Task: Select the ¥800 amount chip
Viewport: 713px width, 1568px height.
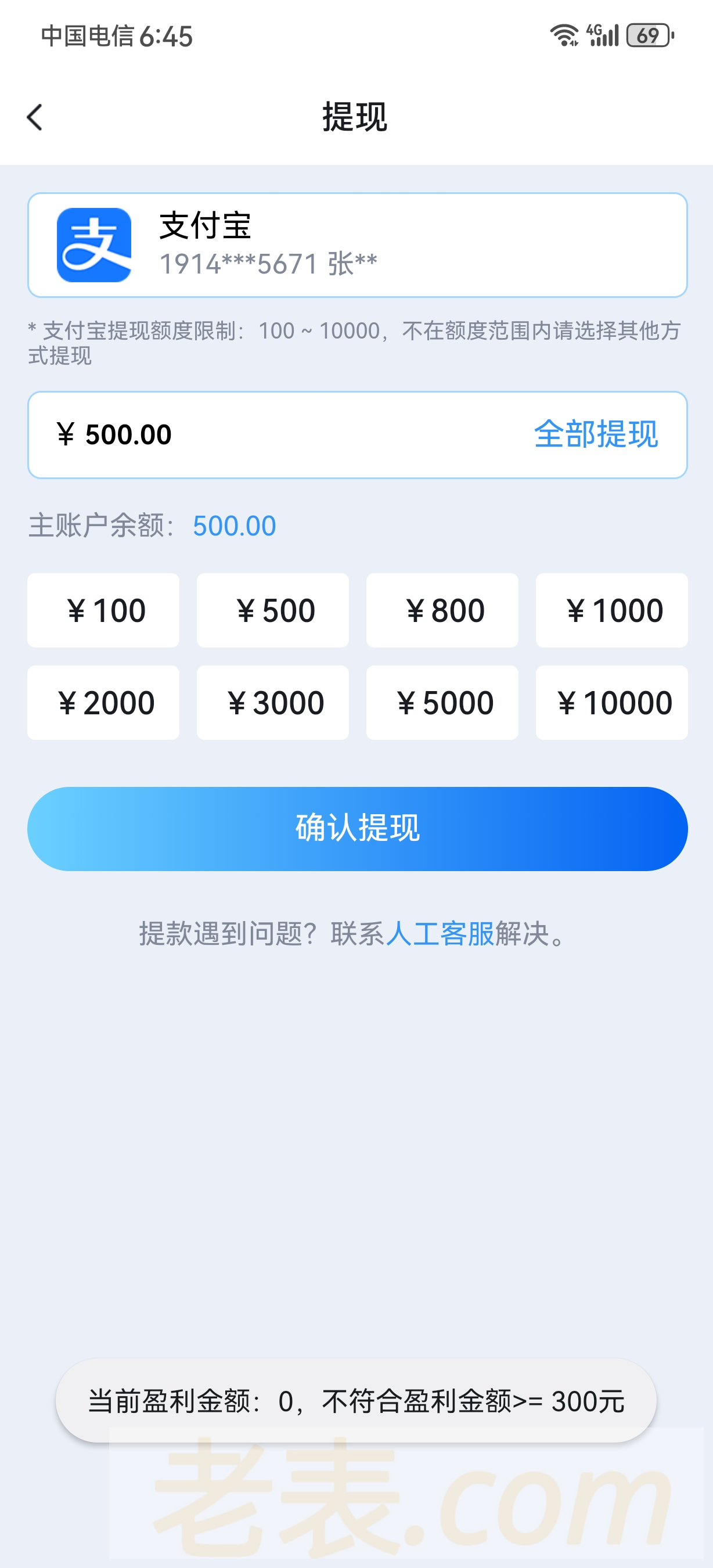Action: [442, 610]
